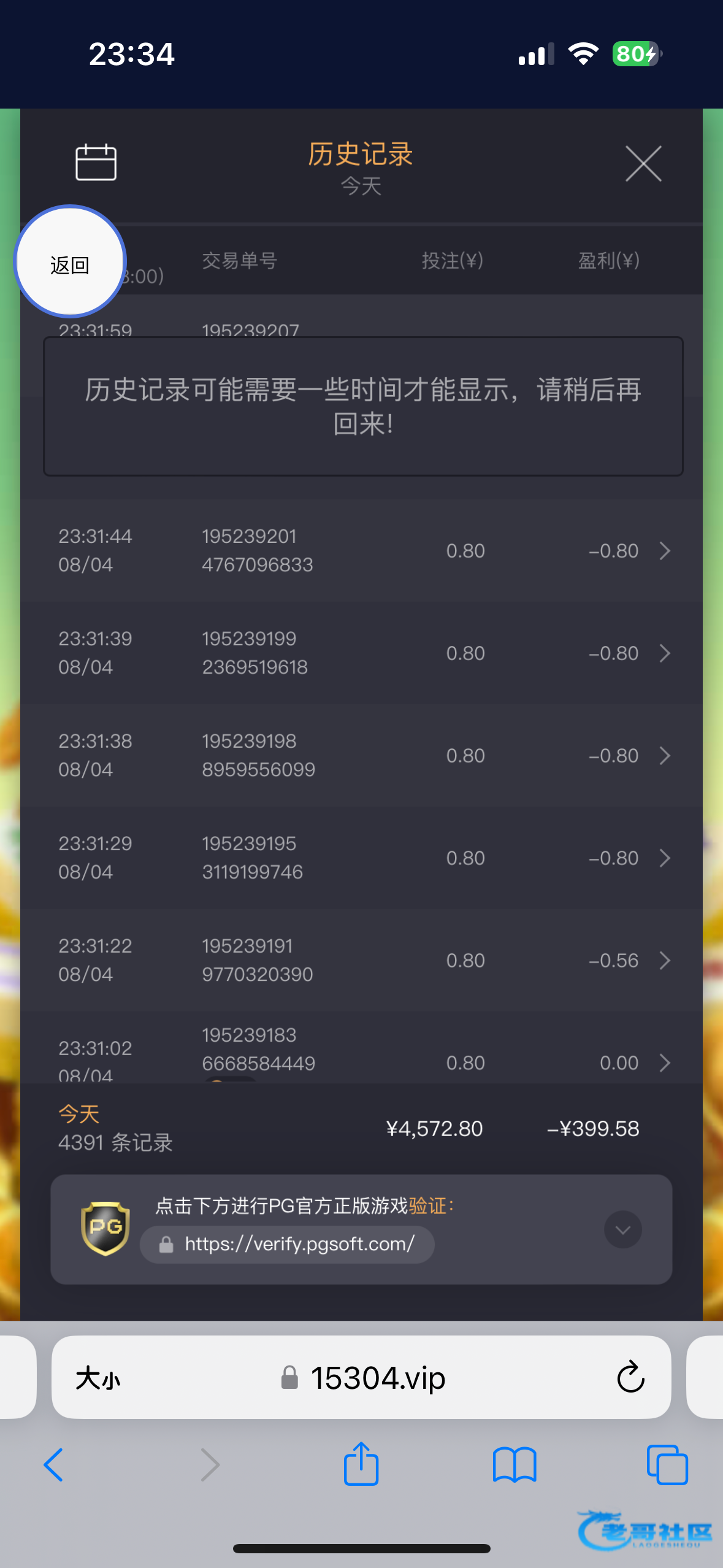Viewport: 723px width, 1568px height.
Task: Tap the round 返回 button
Action: coord(70,262)
